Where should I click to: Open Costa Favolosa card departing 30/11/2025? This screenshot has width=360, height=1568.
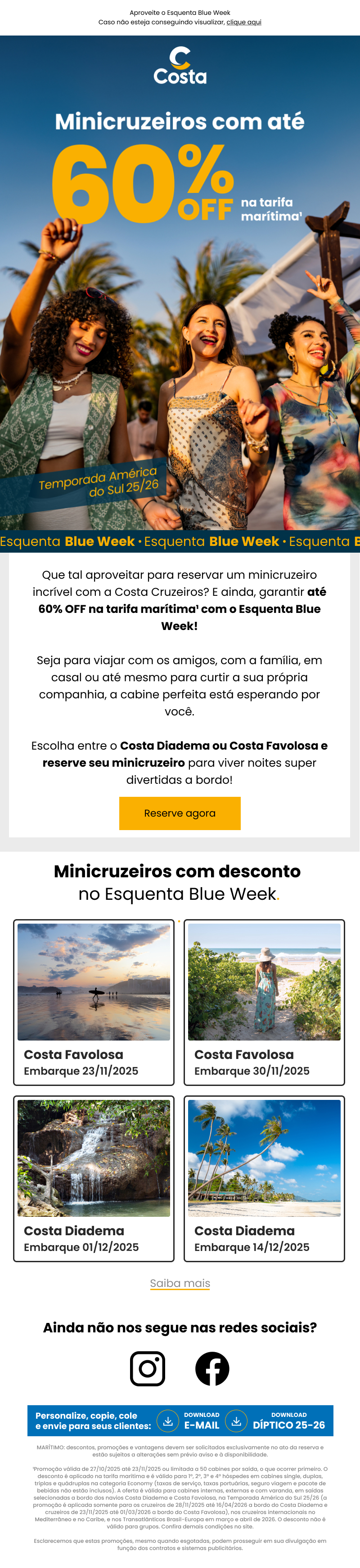264,1002
